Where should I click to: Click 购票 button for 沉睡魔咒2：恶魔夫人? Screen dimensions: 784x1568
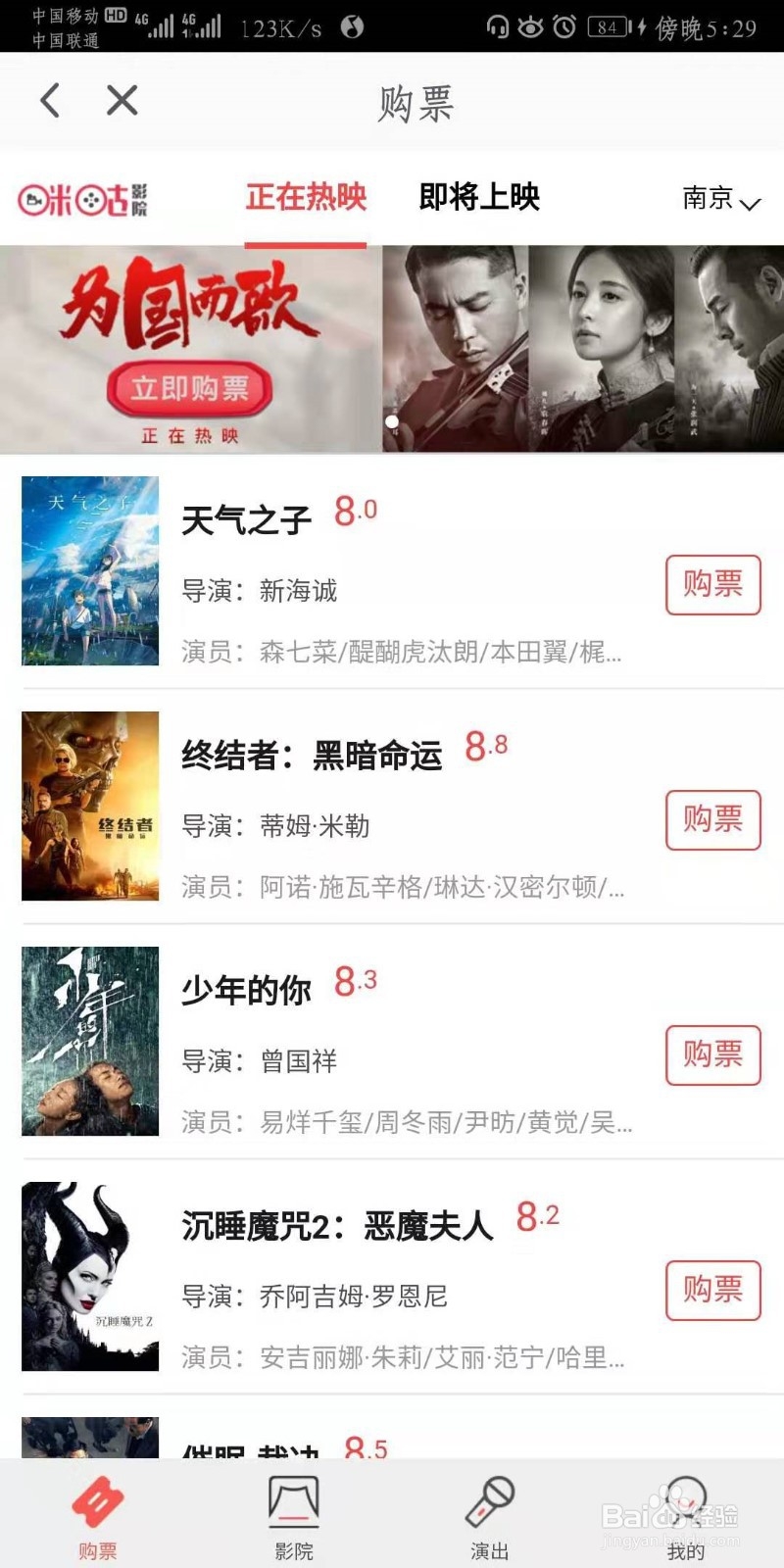coord(713,1291)
